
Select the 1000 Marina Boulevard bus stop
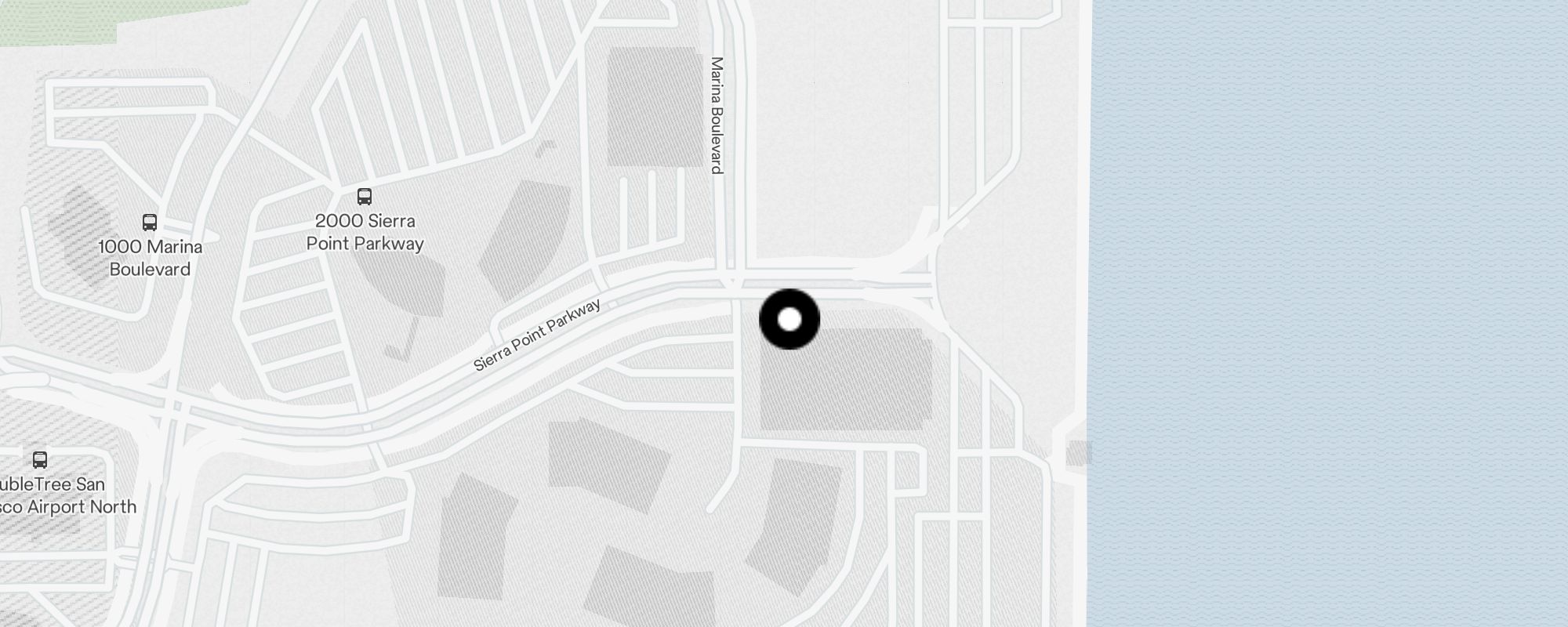click(150, 223)
